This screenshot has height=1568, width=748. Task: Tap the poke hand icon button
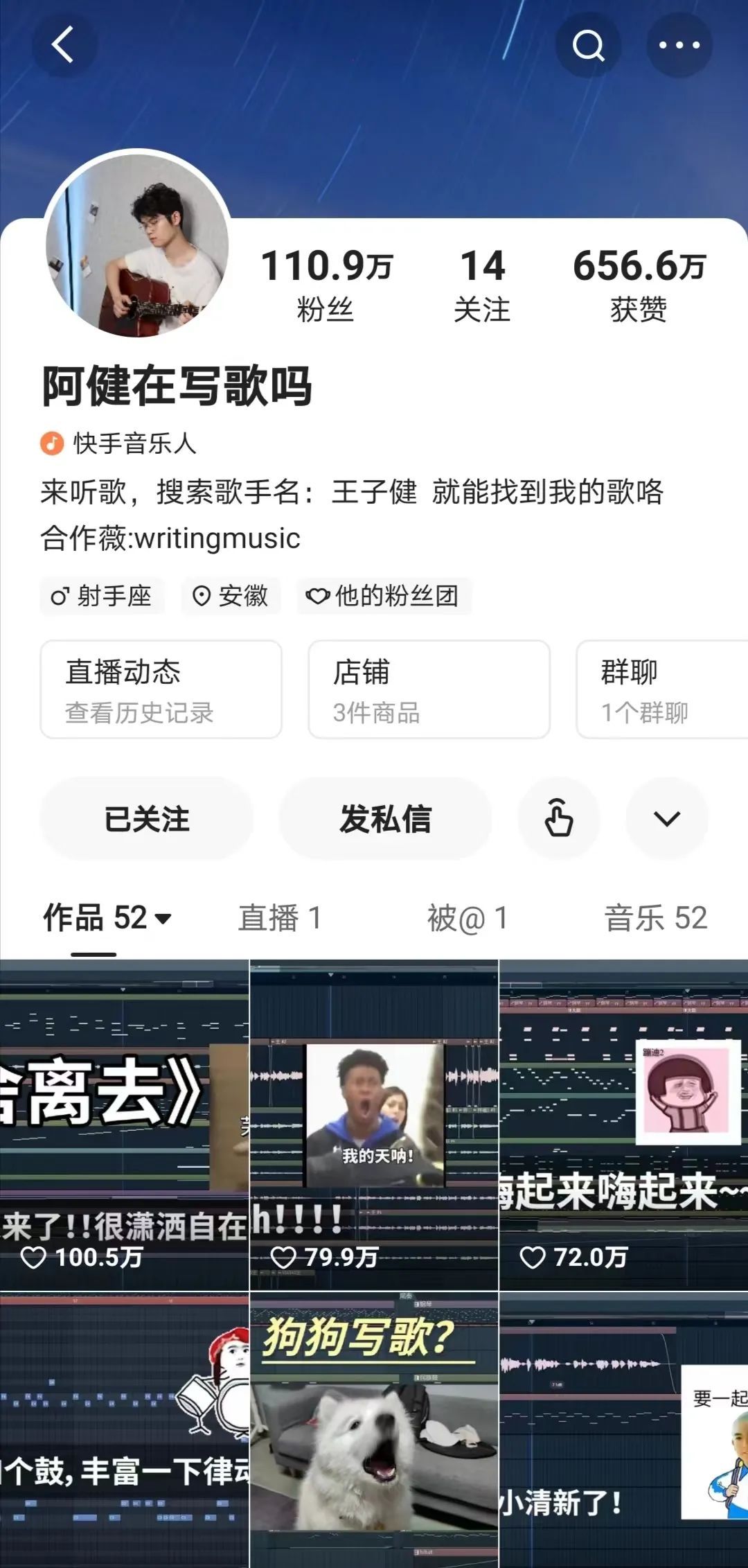[x=558, y=819]
